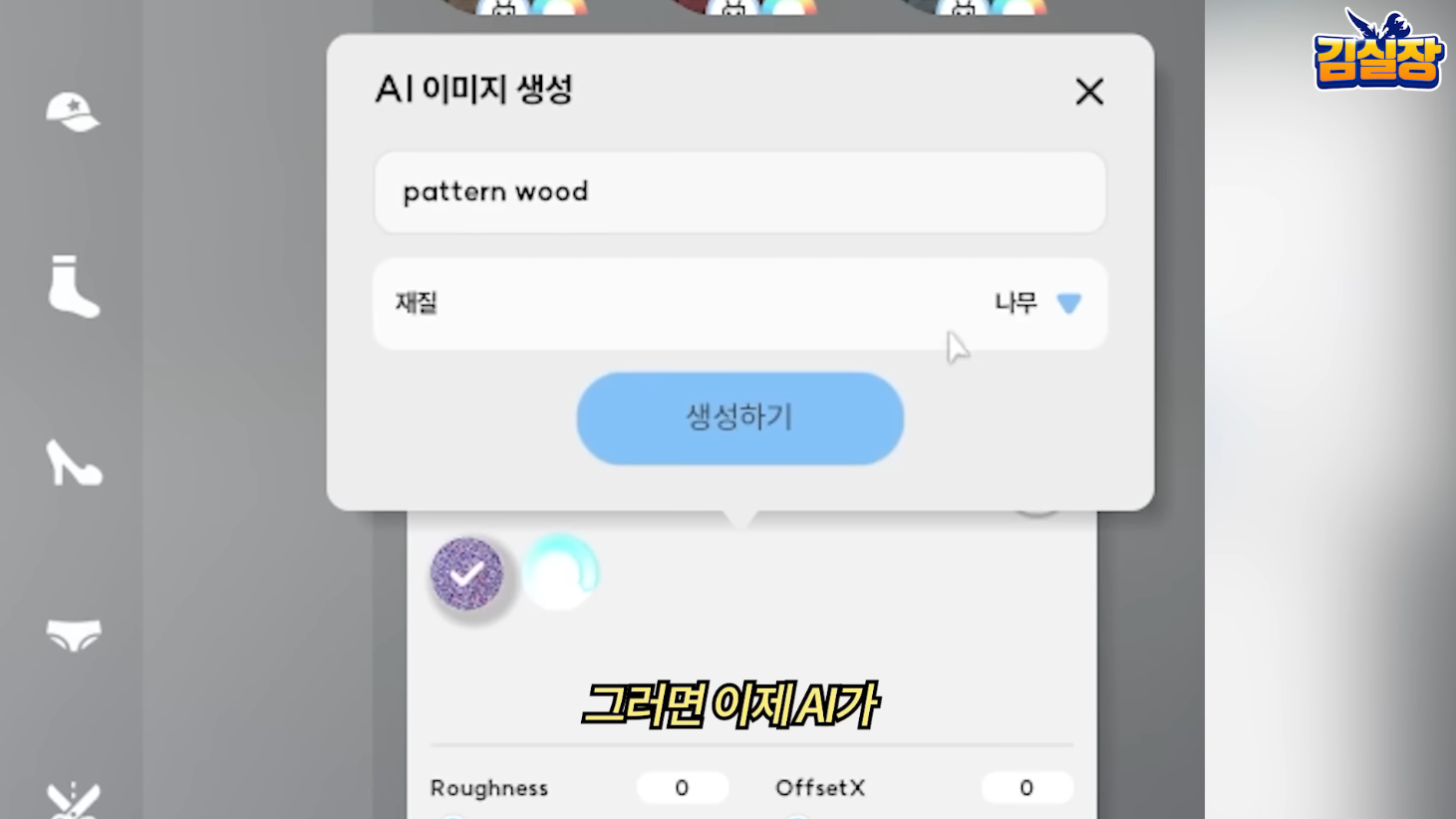
Task: Close the AI 이미지 생성 dialog
Action: coord(1089,92)
